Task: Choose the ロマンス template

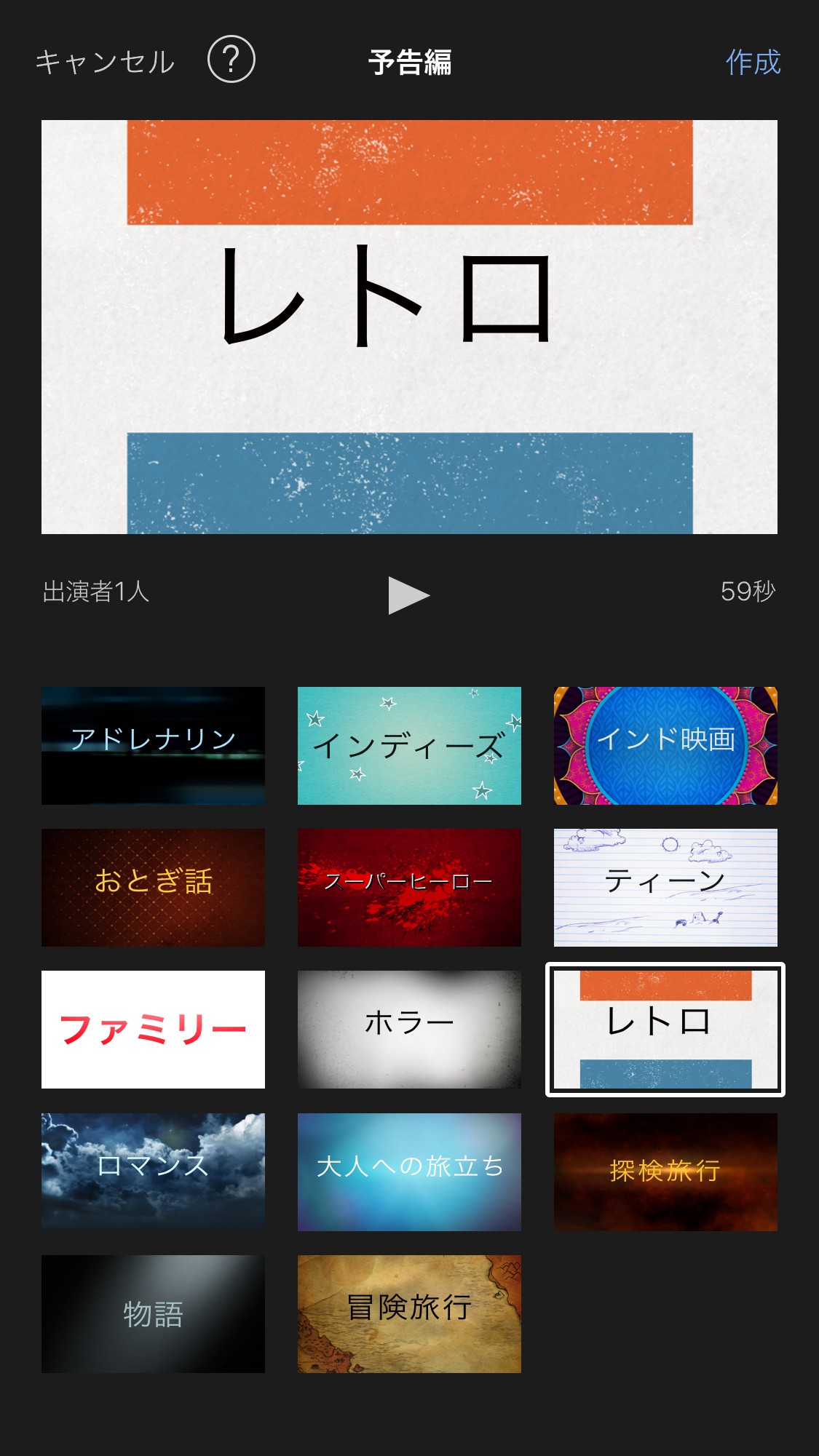Action: tap(153, 1171)
